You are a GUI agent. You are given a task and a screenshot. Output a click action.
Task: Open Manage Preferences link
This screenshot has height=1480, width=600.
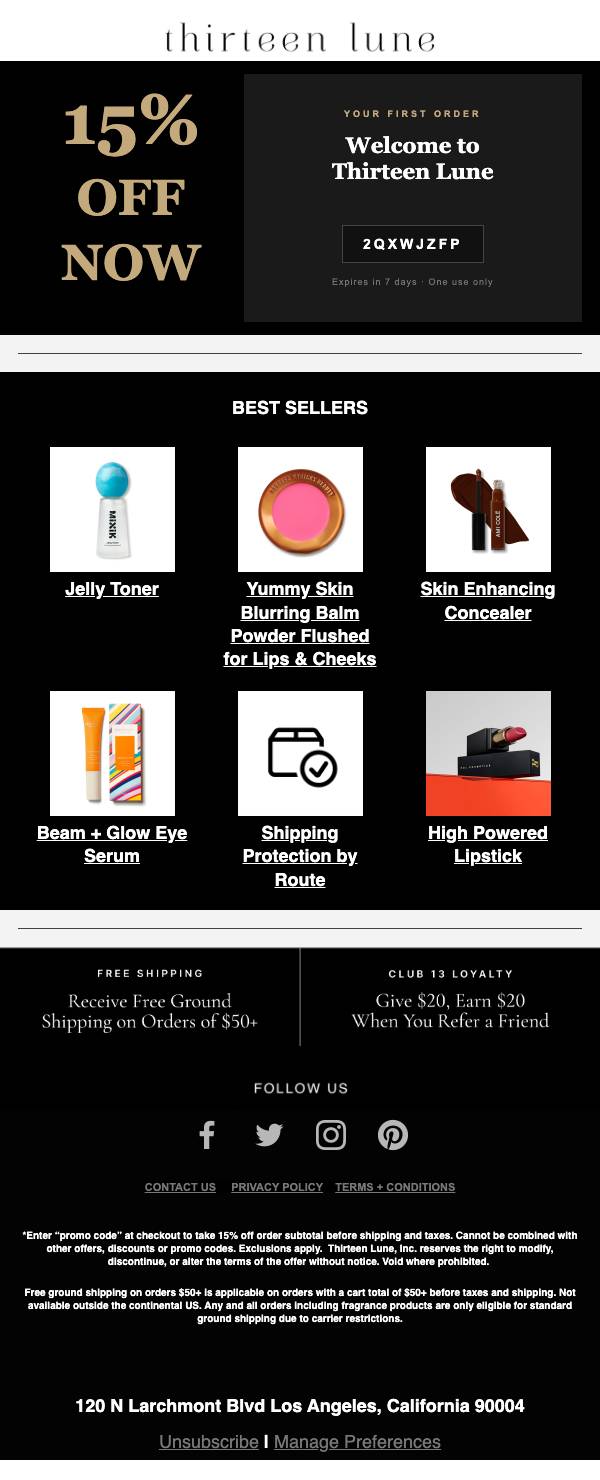357,1442
